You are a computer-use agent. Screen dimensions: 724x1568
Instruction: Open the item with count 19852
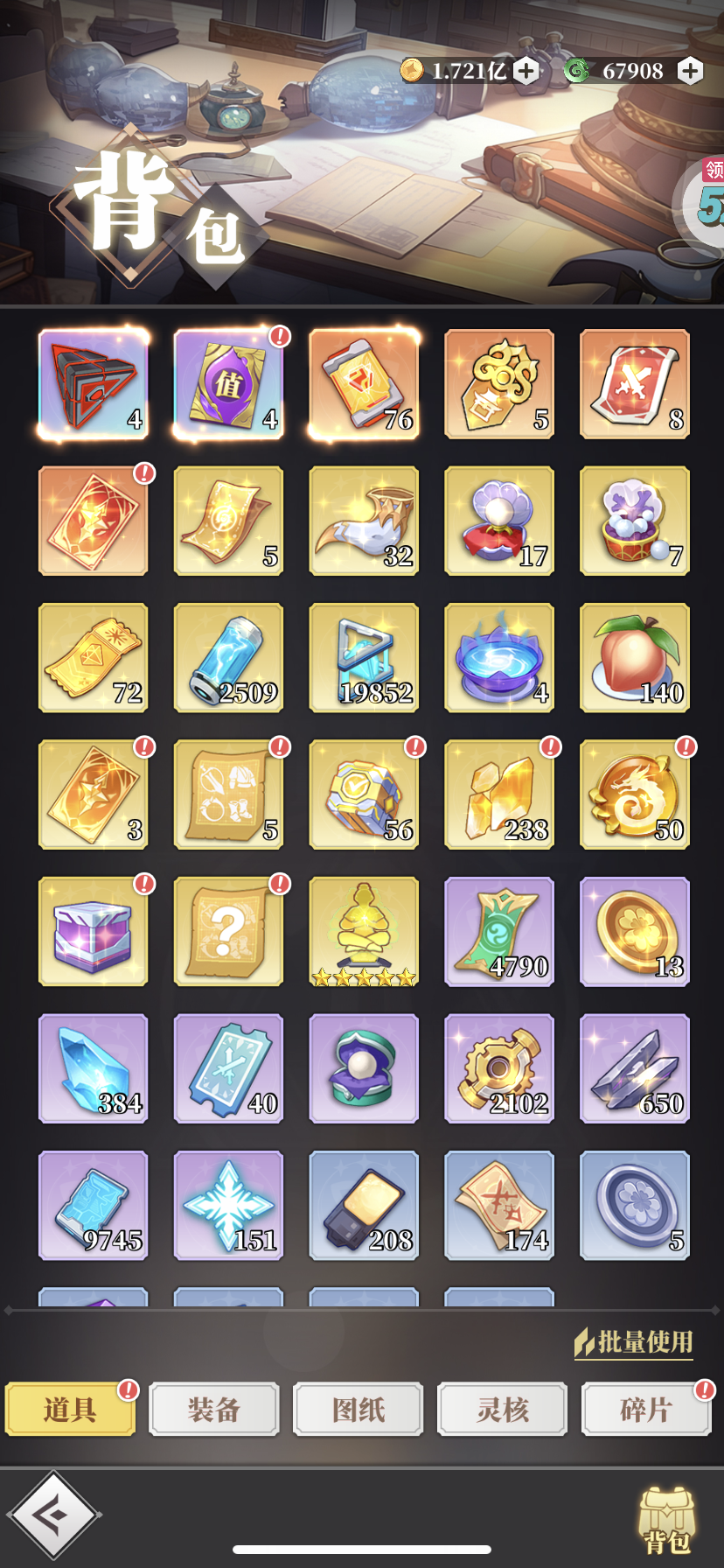(364, 657)
